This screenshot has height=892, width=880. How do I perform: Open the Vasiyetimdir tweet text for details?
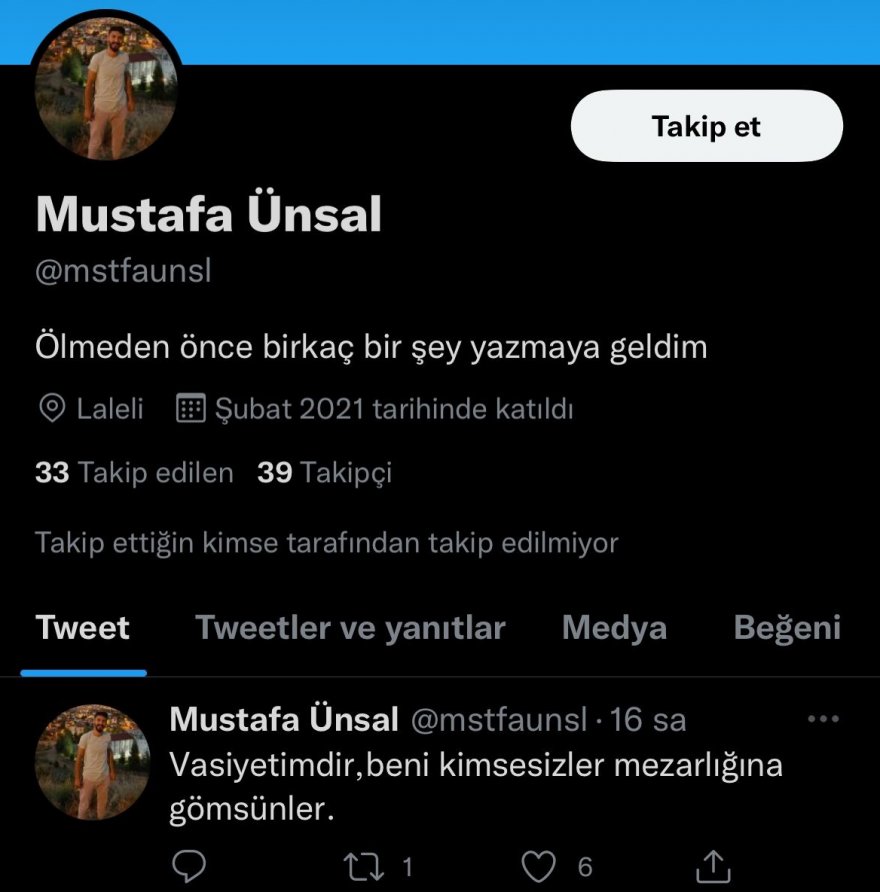(475, 786)
